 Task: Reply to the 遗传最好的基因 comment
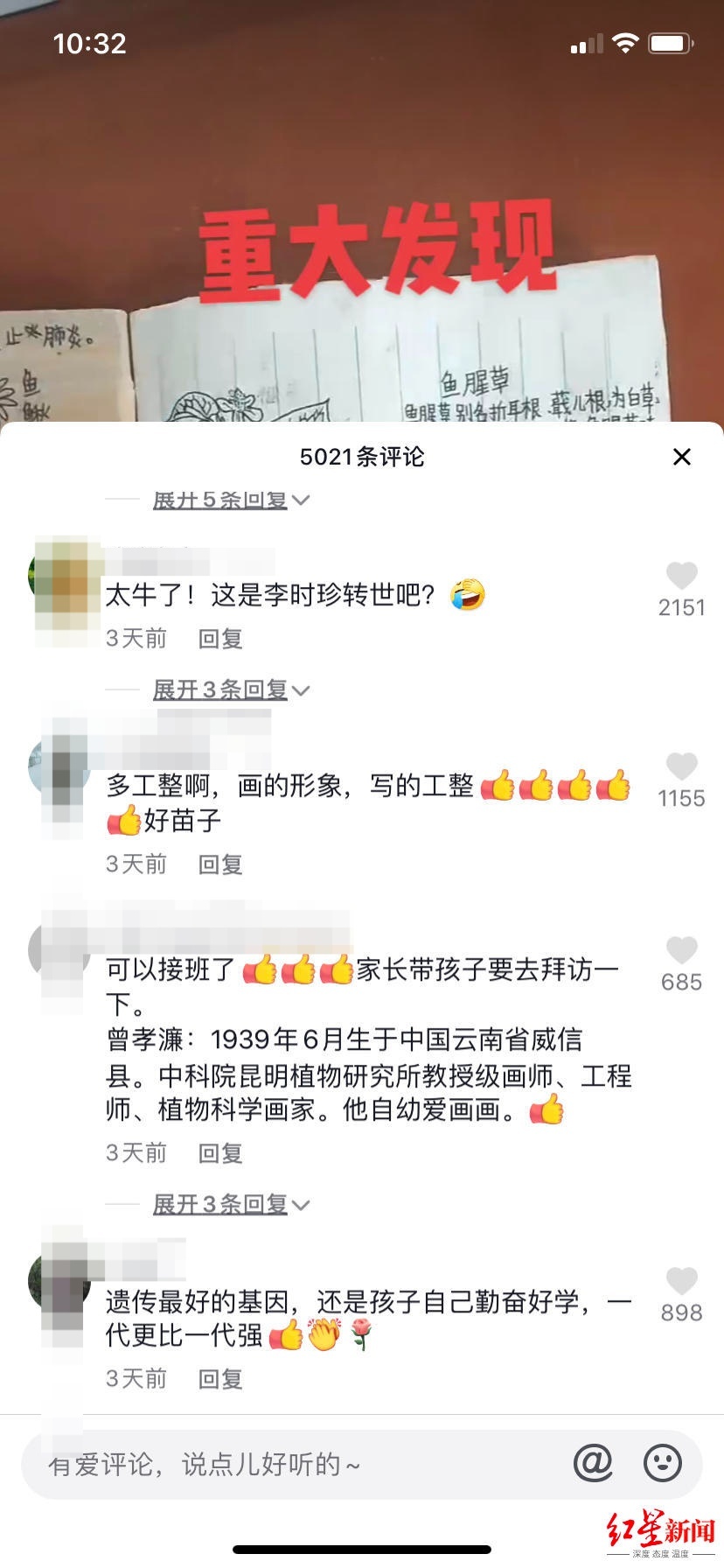click(219, 1379)
